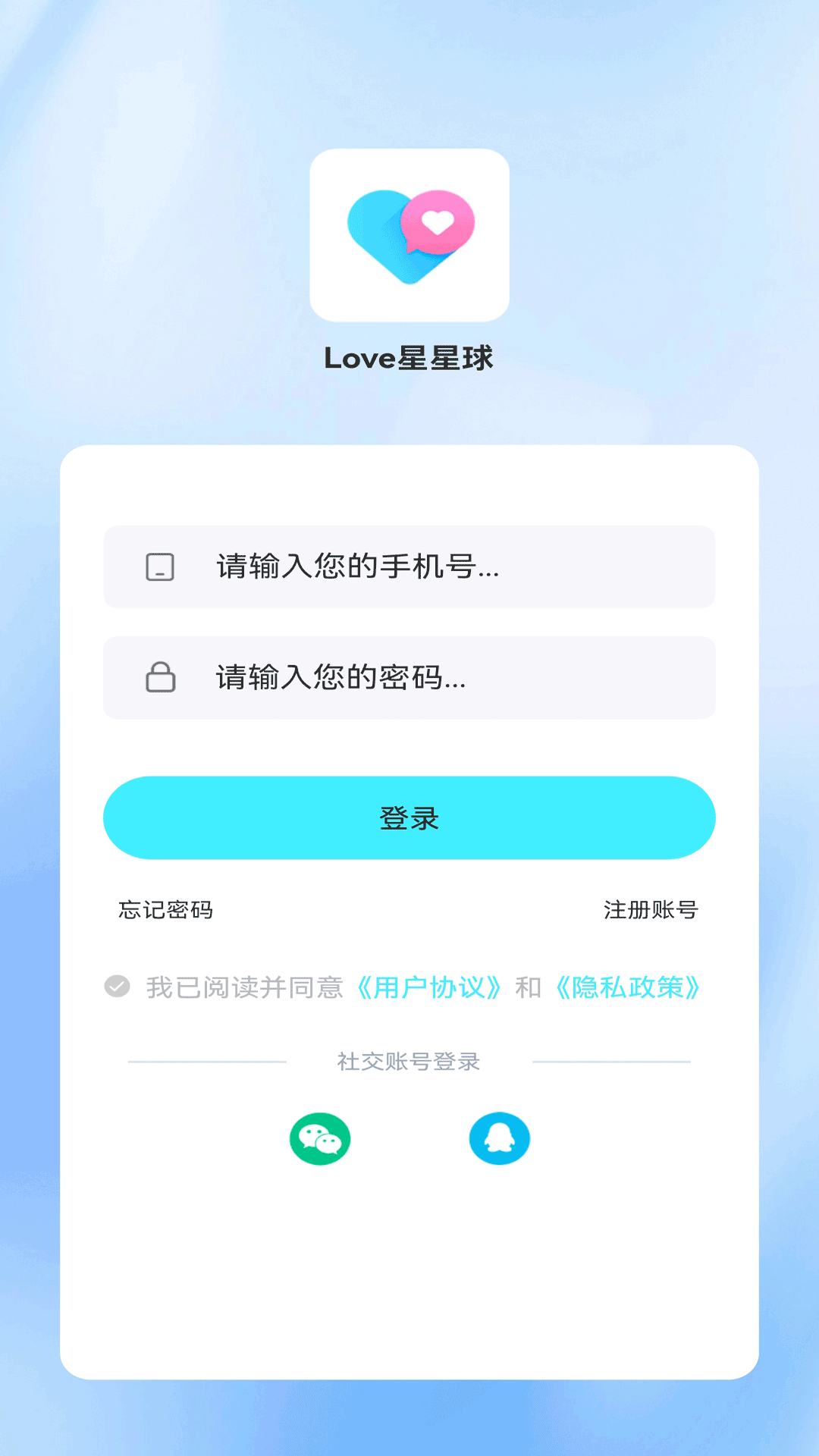Viewport: 819px width, 1456px height.
Task: Open the 《用户协议》 user agreement link
Action: pyautogui.click(x=429, y=987)
